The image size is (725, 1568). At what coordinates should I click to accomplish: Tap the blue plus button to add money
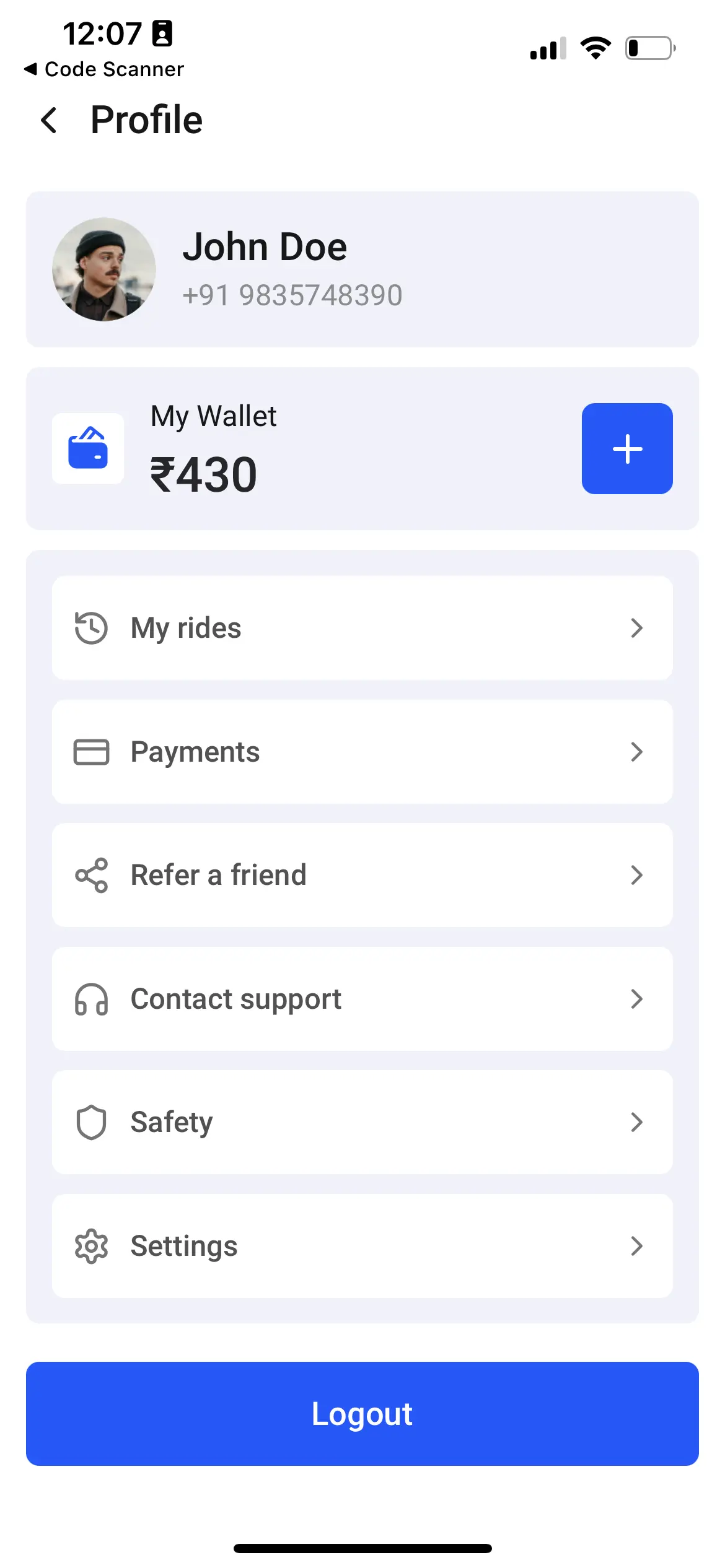(627, 449)
